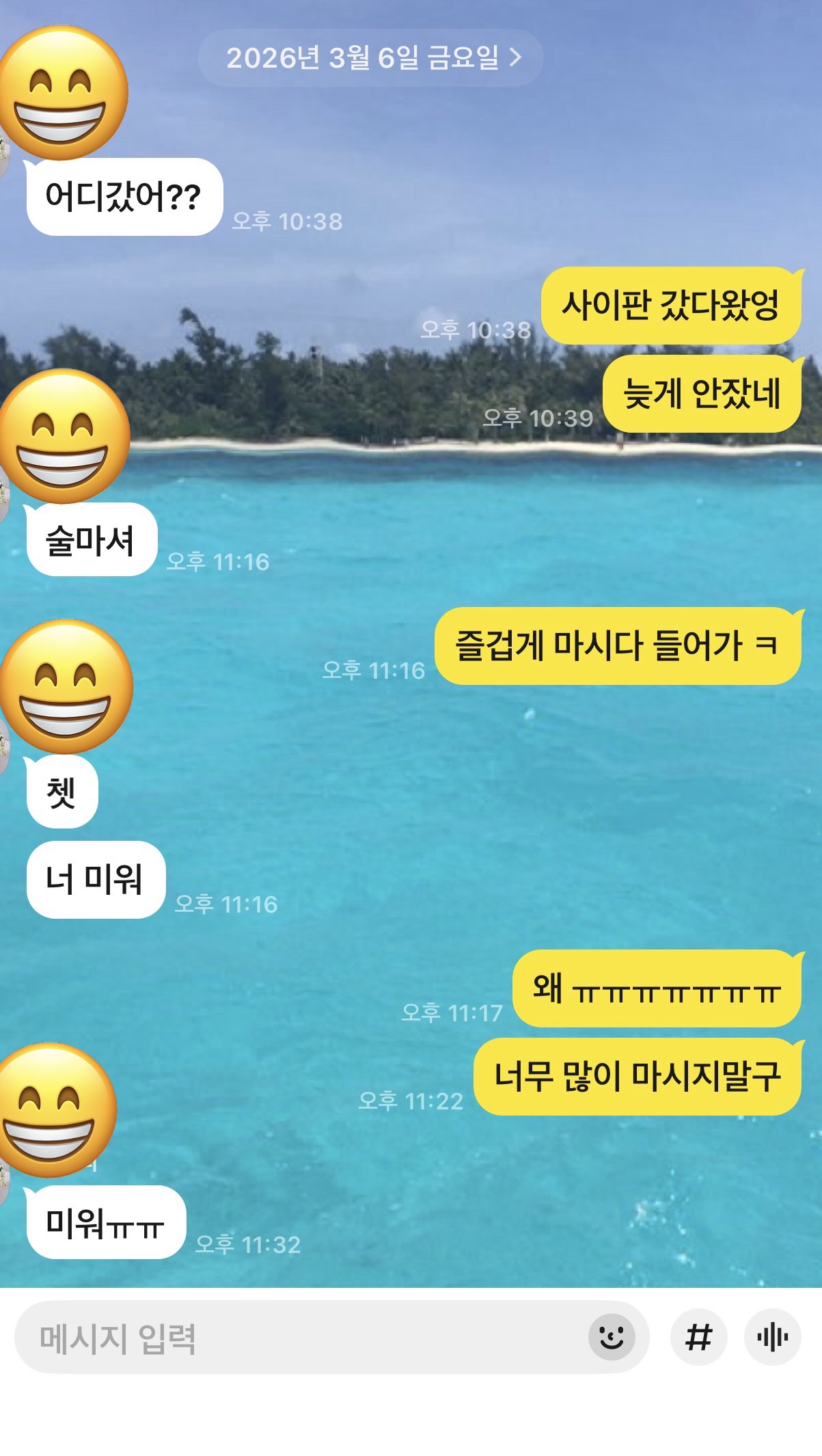Open sender's profile picture above 어디갔어??
822x1456 pixels.
(61, 94)
